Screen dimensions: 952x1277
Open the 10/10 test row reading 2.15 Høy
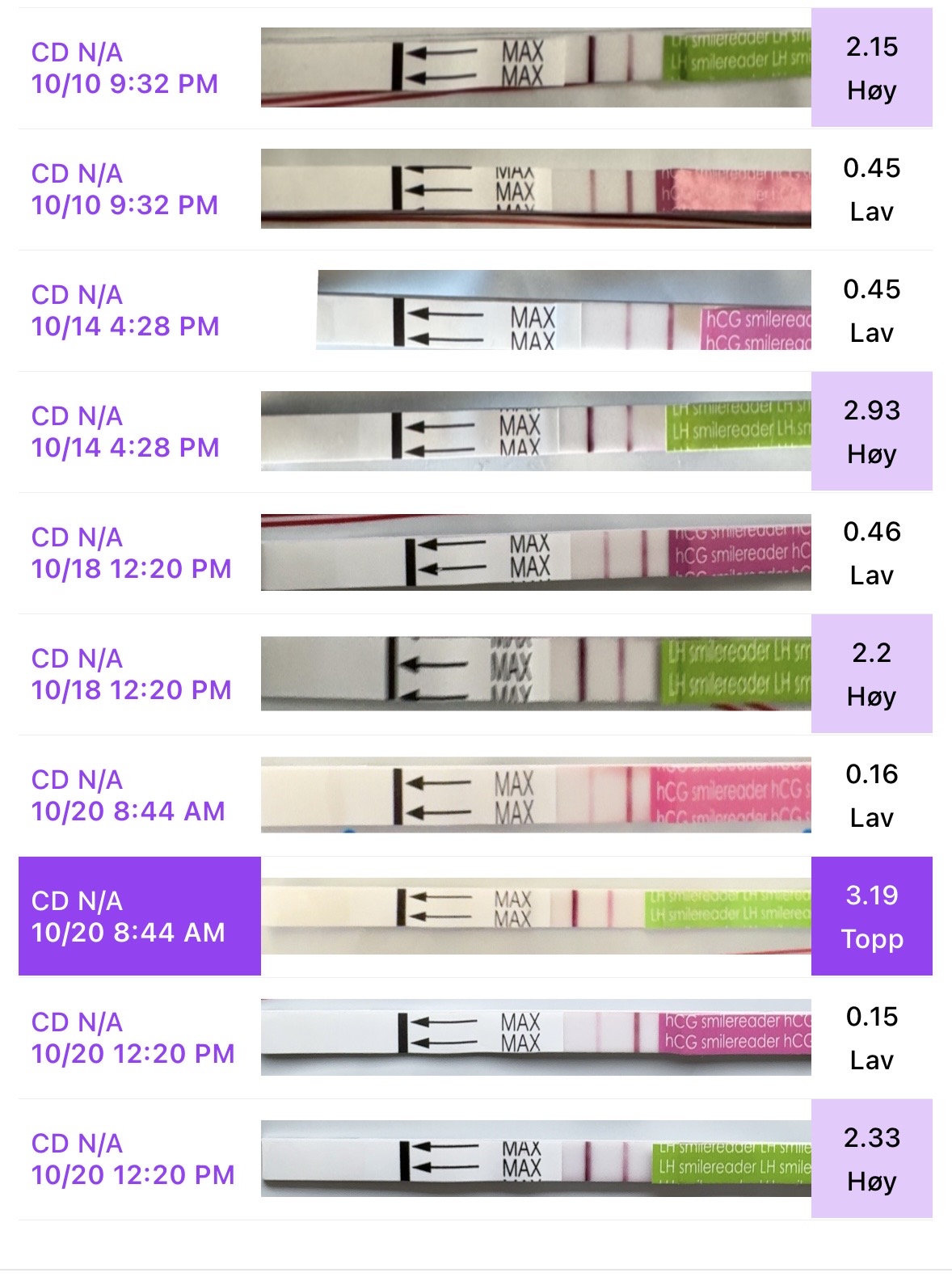click(475, 68)
